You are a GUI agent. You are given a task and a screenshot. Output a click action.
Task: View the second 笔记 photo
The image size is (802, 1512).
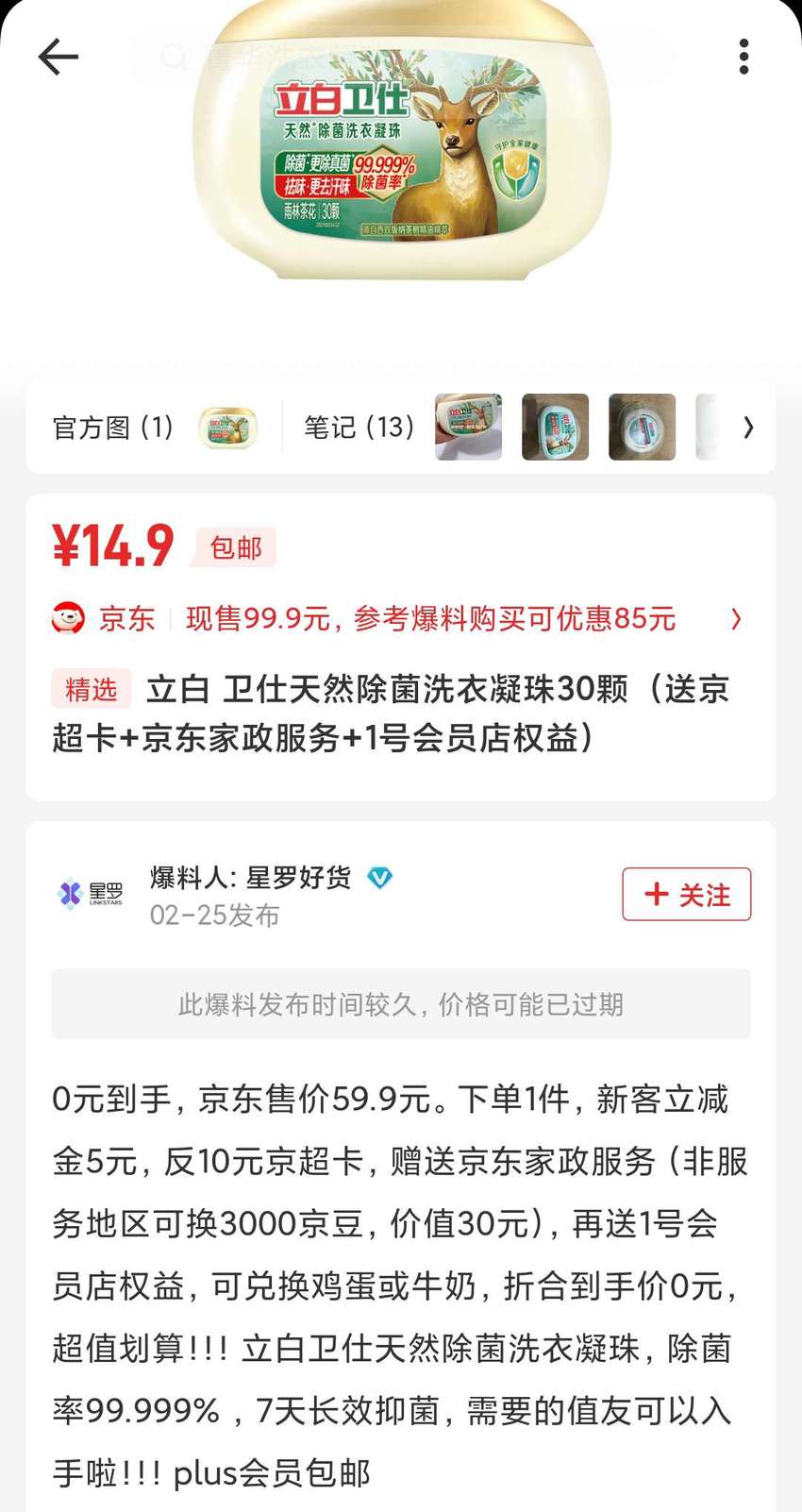click(555, 428)
